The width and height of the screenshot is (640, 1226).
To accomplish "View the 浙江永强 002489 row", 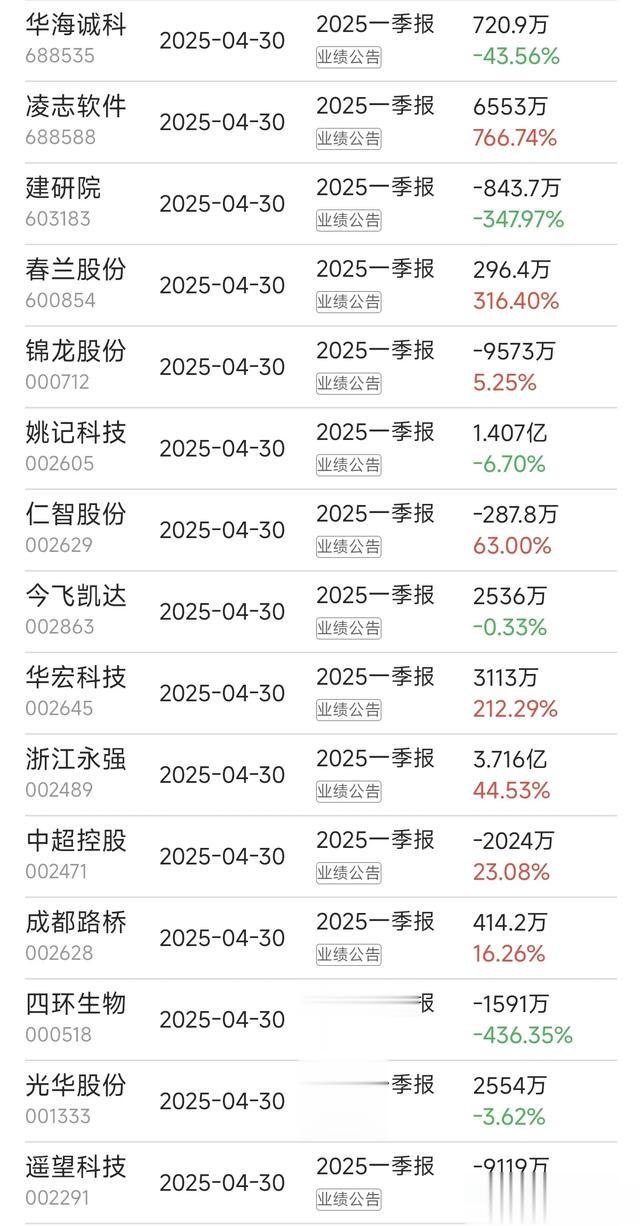I will tap(320, 775).
